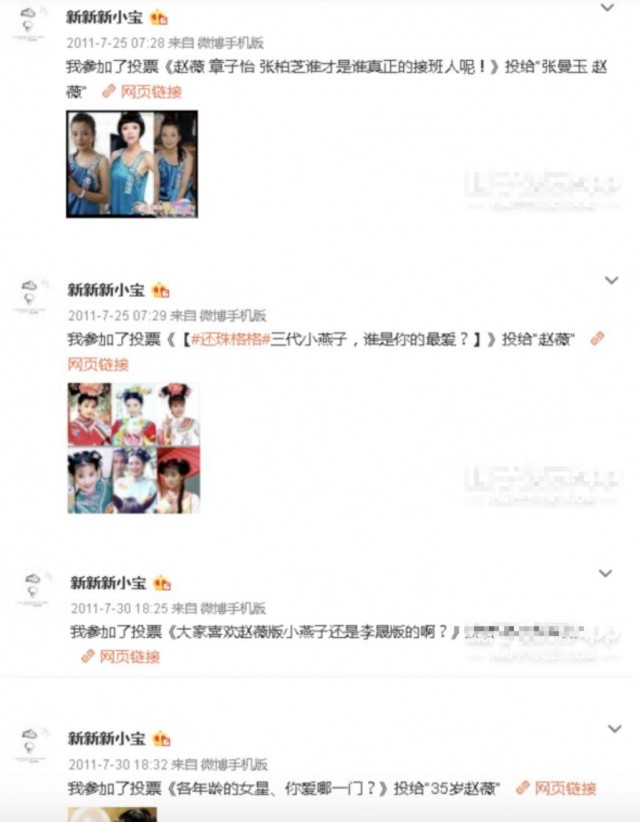Open the 2011-7-30 18:25 timestamp link
The image size is (640, 822).
click(118, 607)
